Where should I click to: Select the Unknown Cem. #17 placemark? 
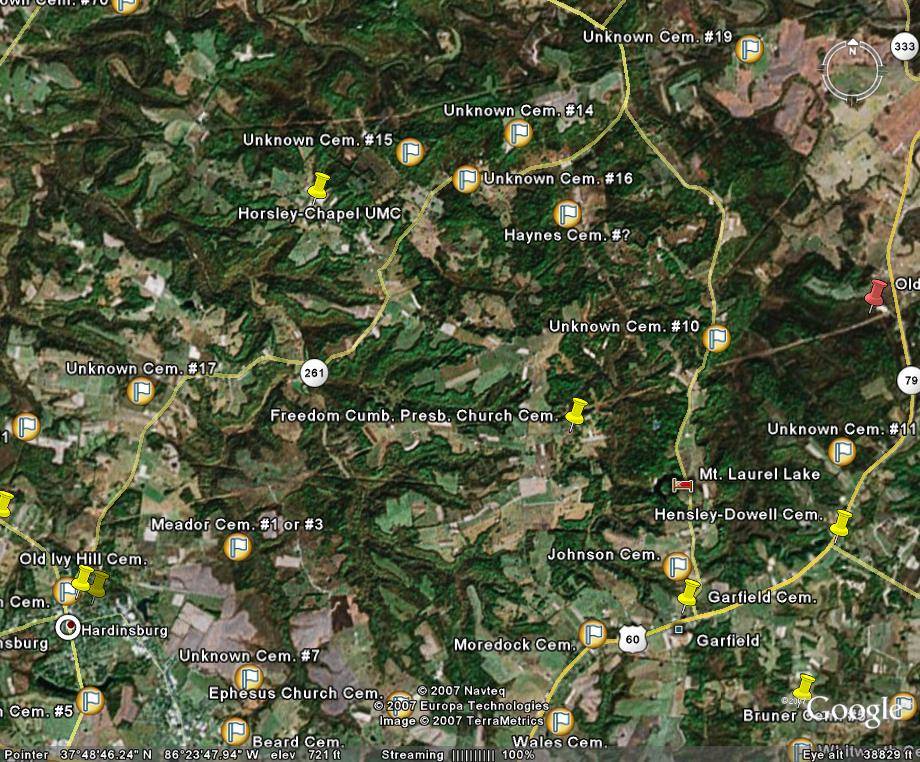pyautogui.click(x=140, y=391)
